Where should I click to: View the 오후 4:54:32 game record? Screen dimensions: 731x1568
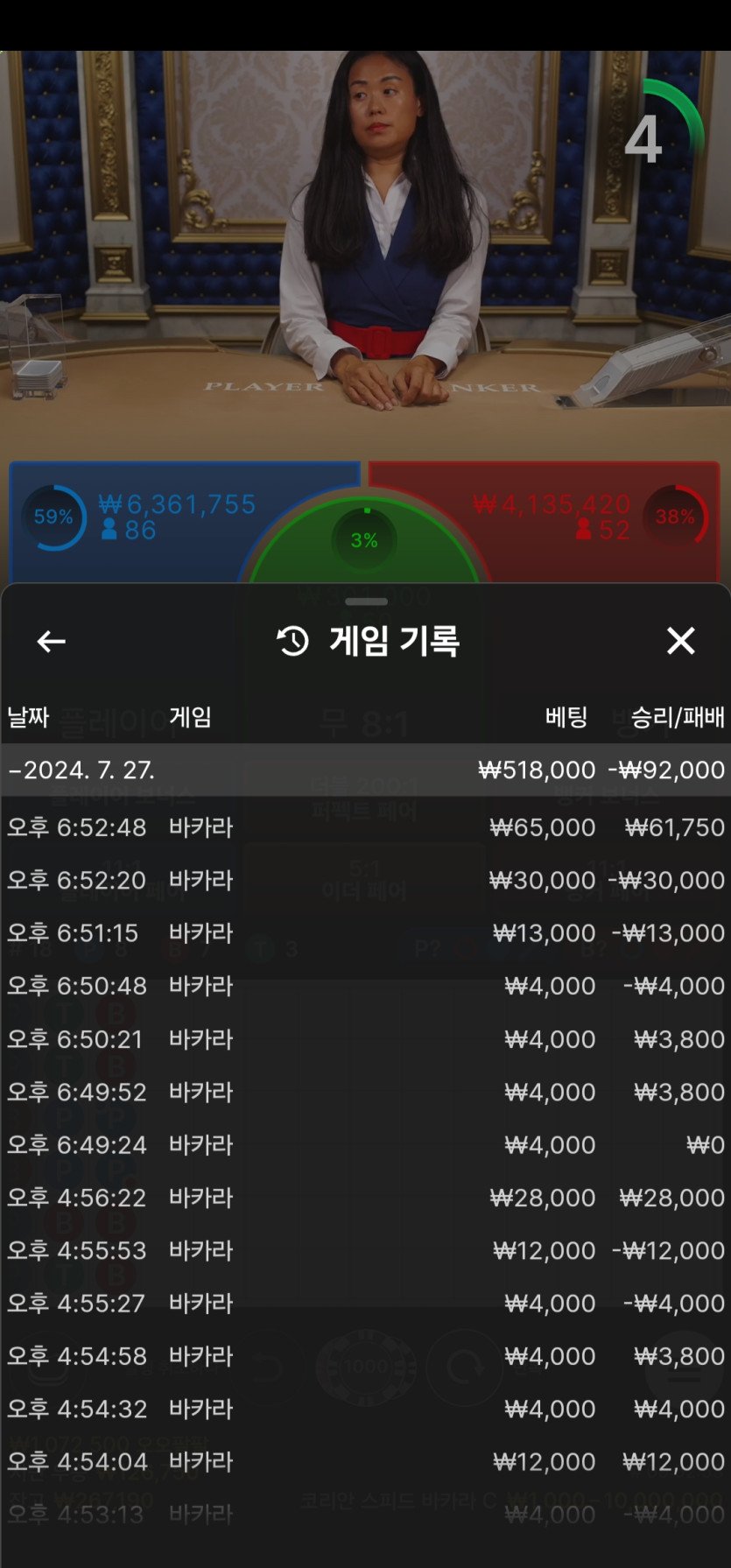tap(365, 1409)
